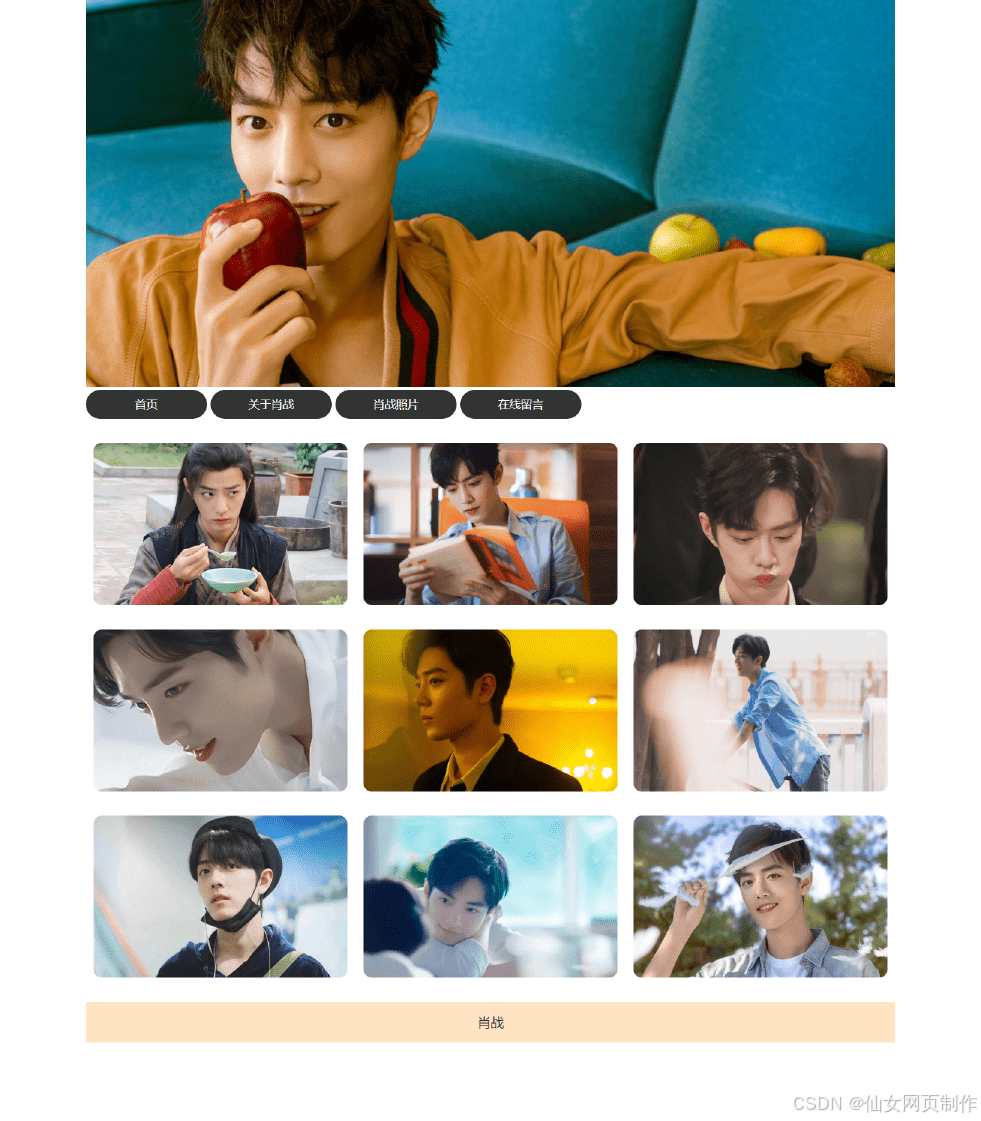The width and height of the screenshot is (981, 1121).
Task: Click the 肖战 footer bar
Action: click(x=490, y=1022)
